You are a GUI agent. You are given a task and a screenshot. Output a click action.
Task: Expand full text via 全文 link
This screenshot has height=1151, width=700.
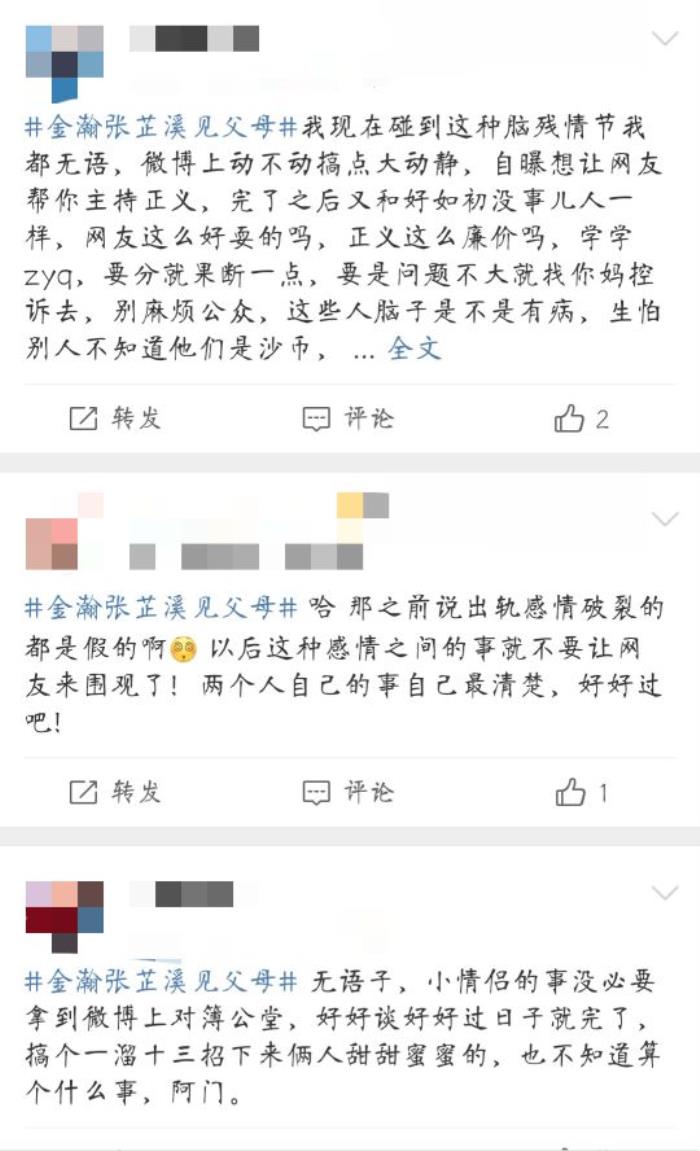point(414,349)
